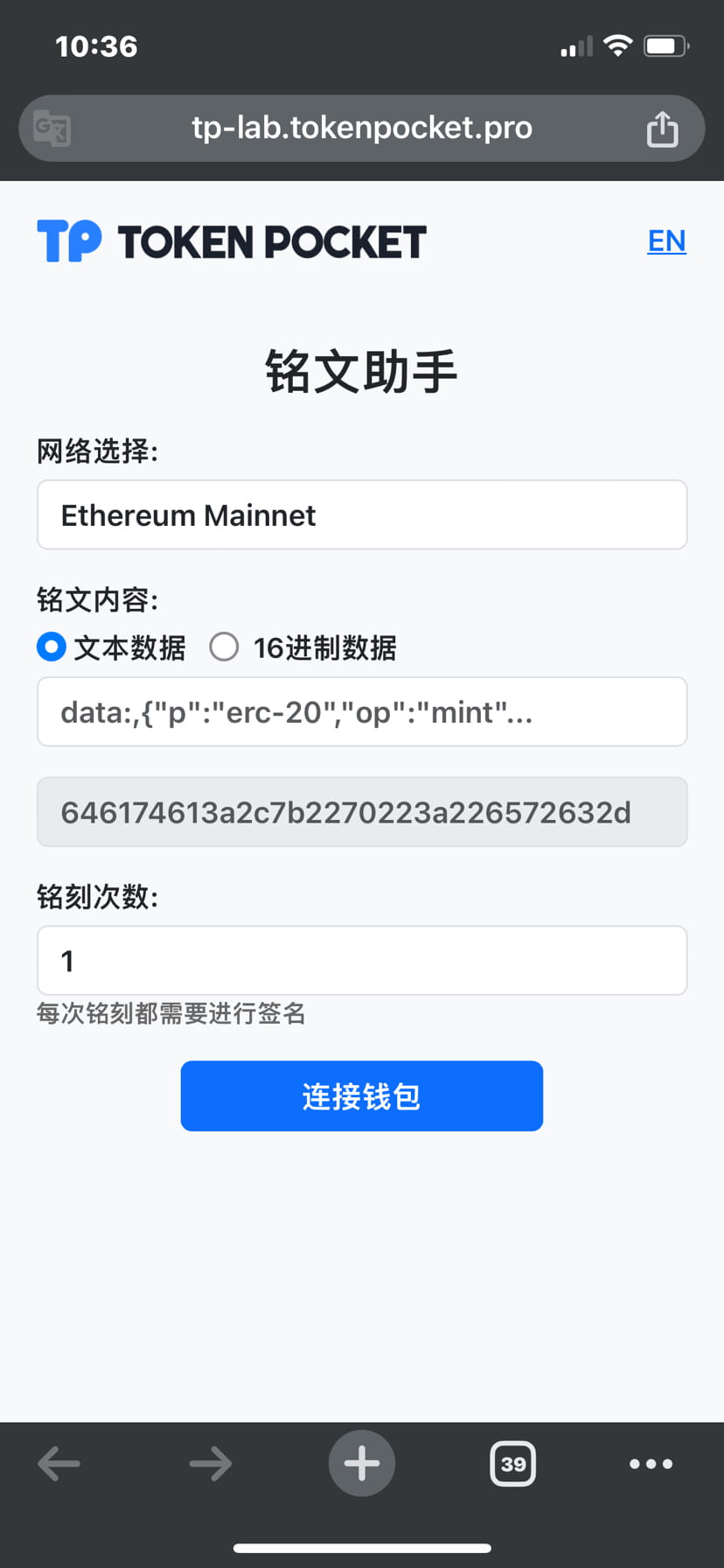Switch the page language to EN
The image size is (724, 1568).
[666, 241]
